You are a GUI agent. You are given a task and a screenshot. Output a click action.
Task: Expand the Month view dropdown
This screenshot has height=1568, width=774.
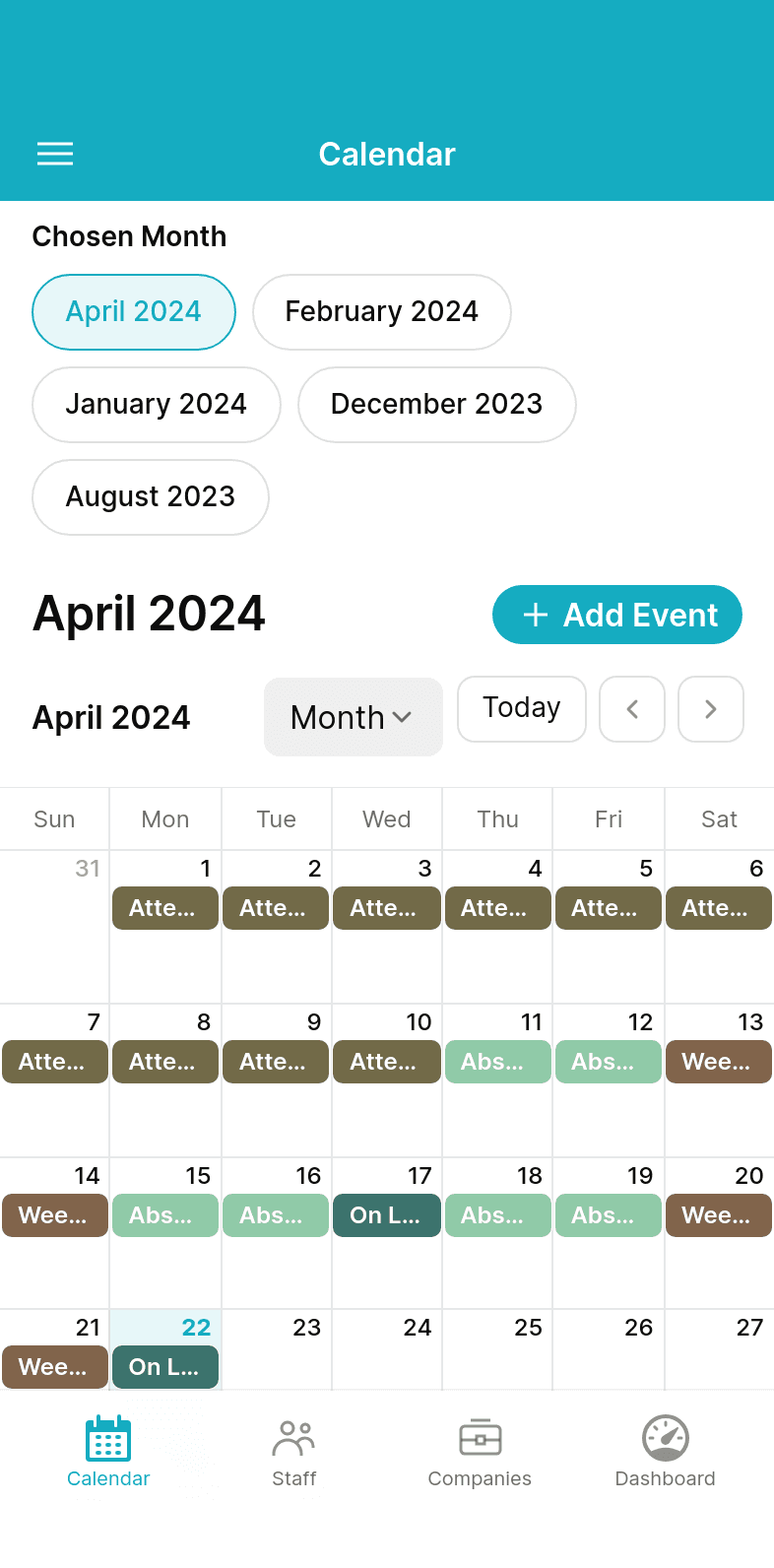pyautogui.click(x=353, y=717)
